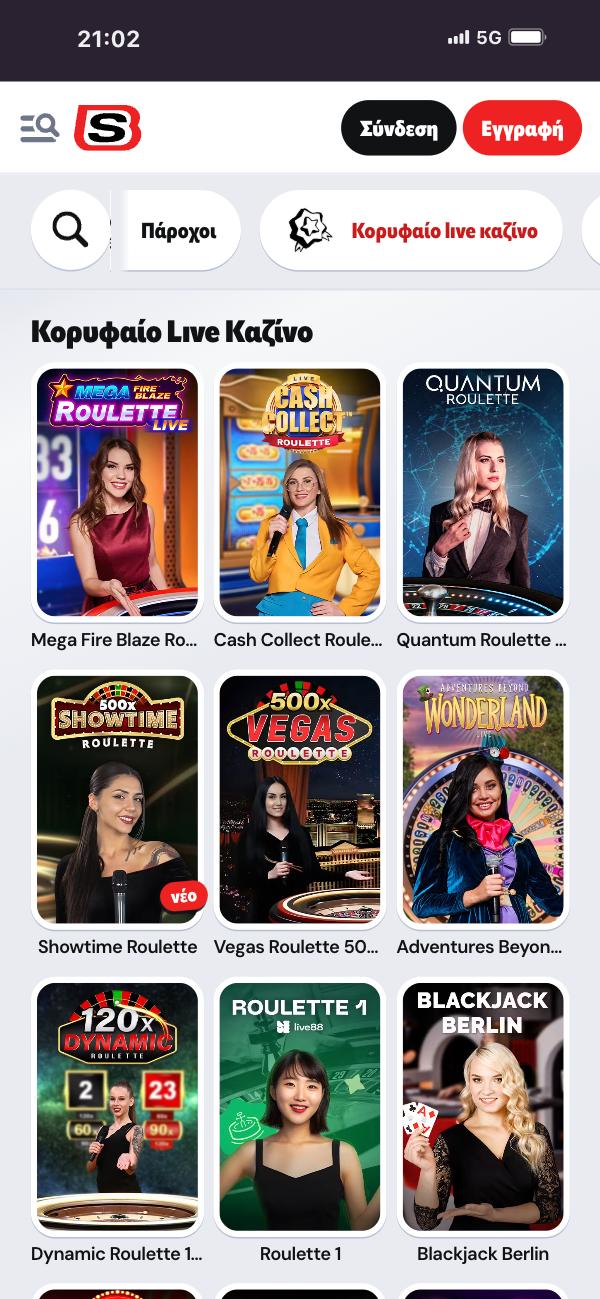This screenshot has height=1299, width=600.
Task: Open the menu search icon
Action: pyautogui.click(x=40, y=128)
